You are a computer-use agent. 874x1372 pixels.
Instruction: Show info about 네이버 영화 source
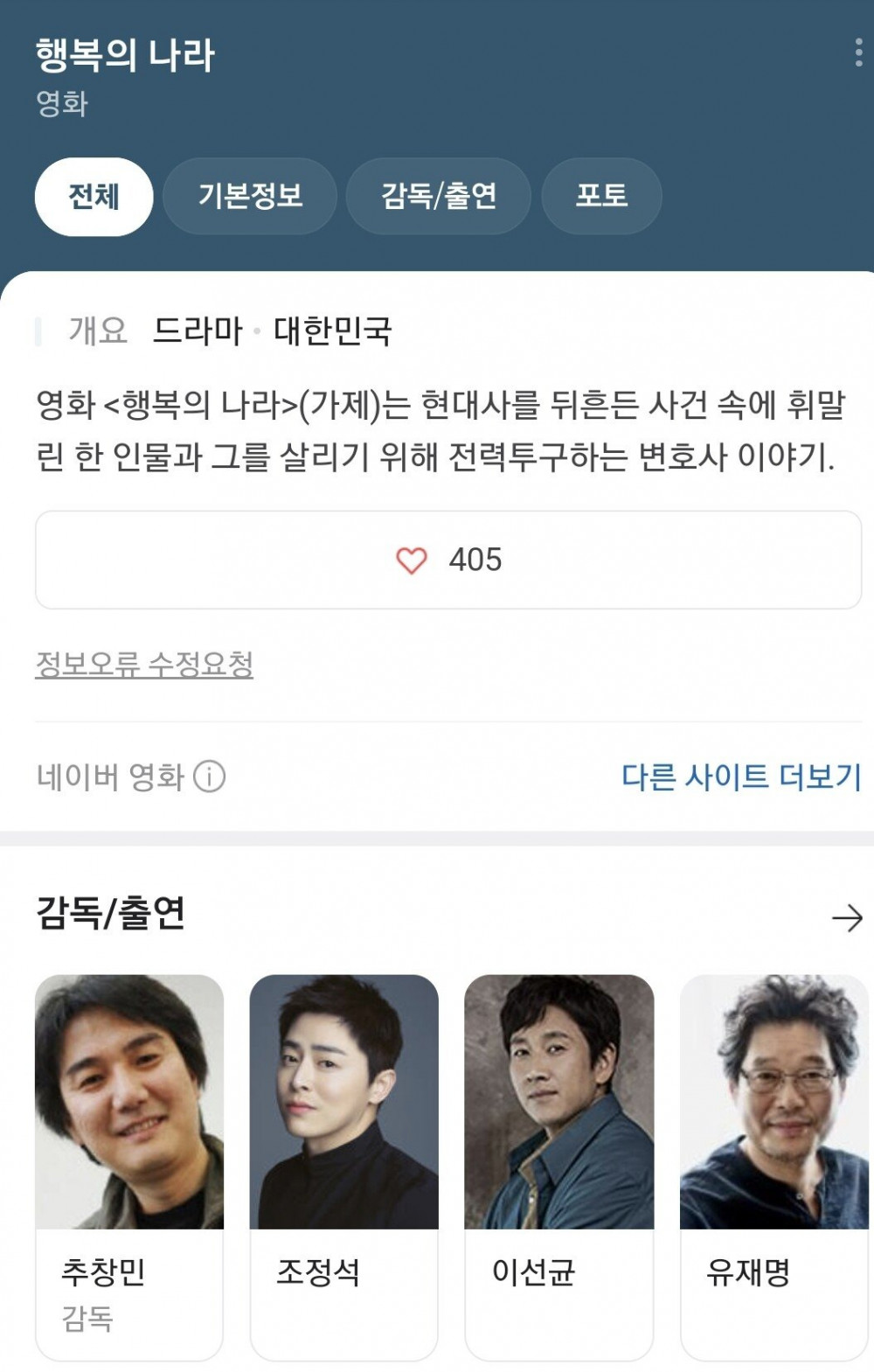pyautogui.click(x=210, y=777)
